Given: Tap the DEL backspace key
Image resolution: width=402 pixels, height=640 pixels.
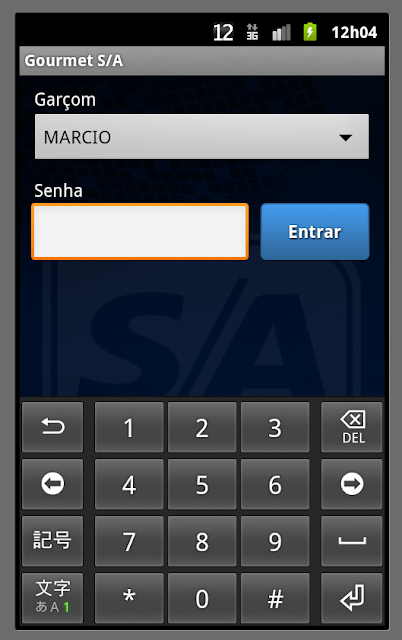Looking at the screenshot, I should tap(351, 427).
